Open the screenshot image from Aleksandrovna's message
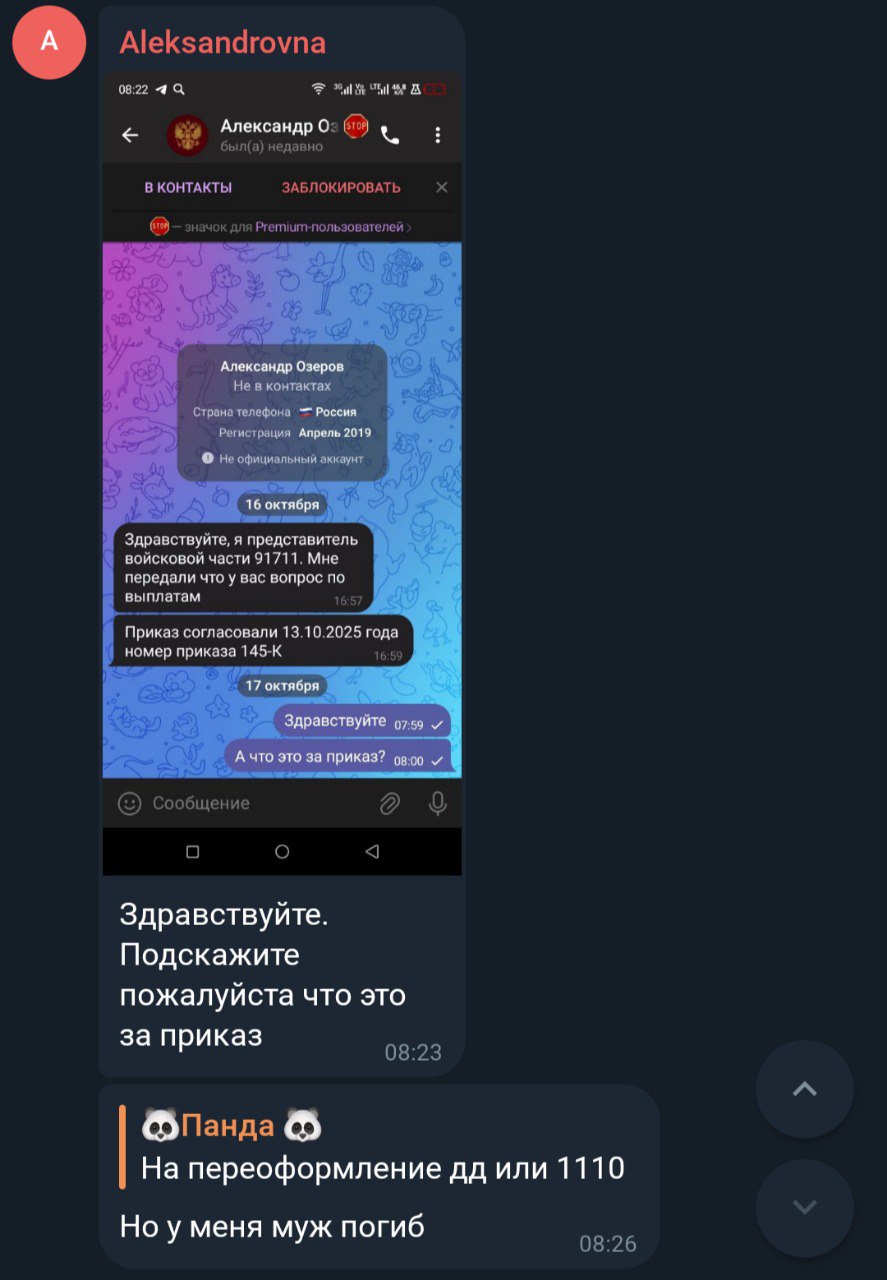Image resolution: width=887 pixels, height=1280 pixels. tap(282, 472)
